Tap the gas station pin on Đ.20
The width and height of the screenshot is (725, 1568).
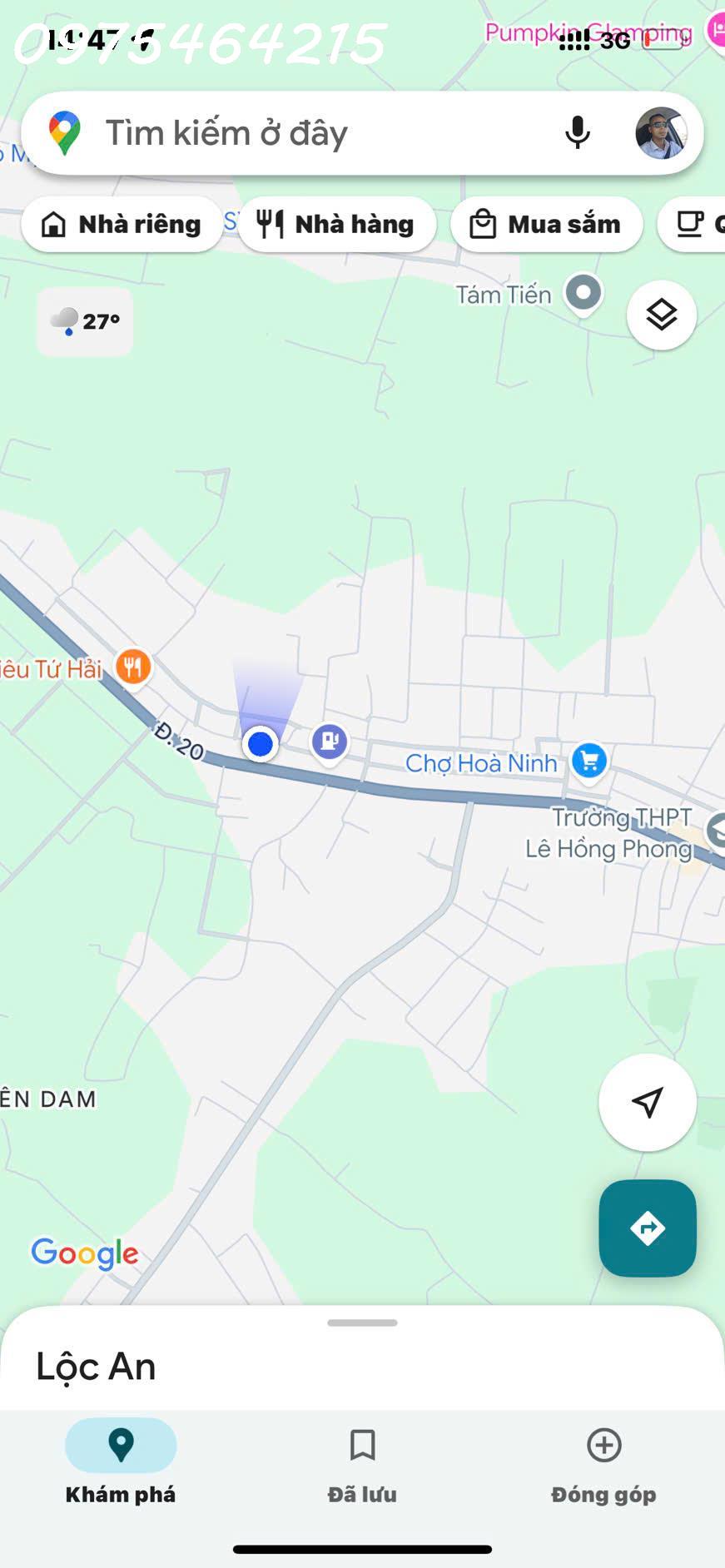pyautogui.click(x=330, y=740)
